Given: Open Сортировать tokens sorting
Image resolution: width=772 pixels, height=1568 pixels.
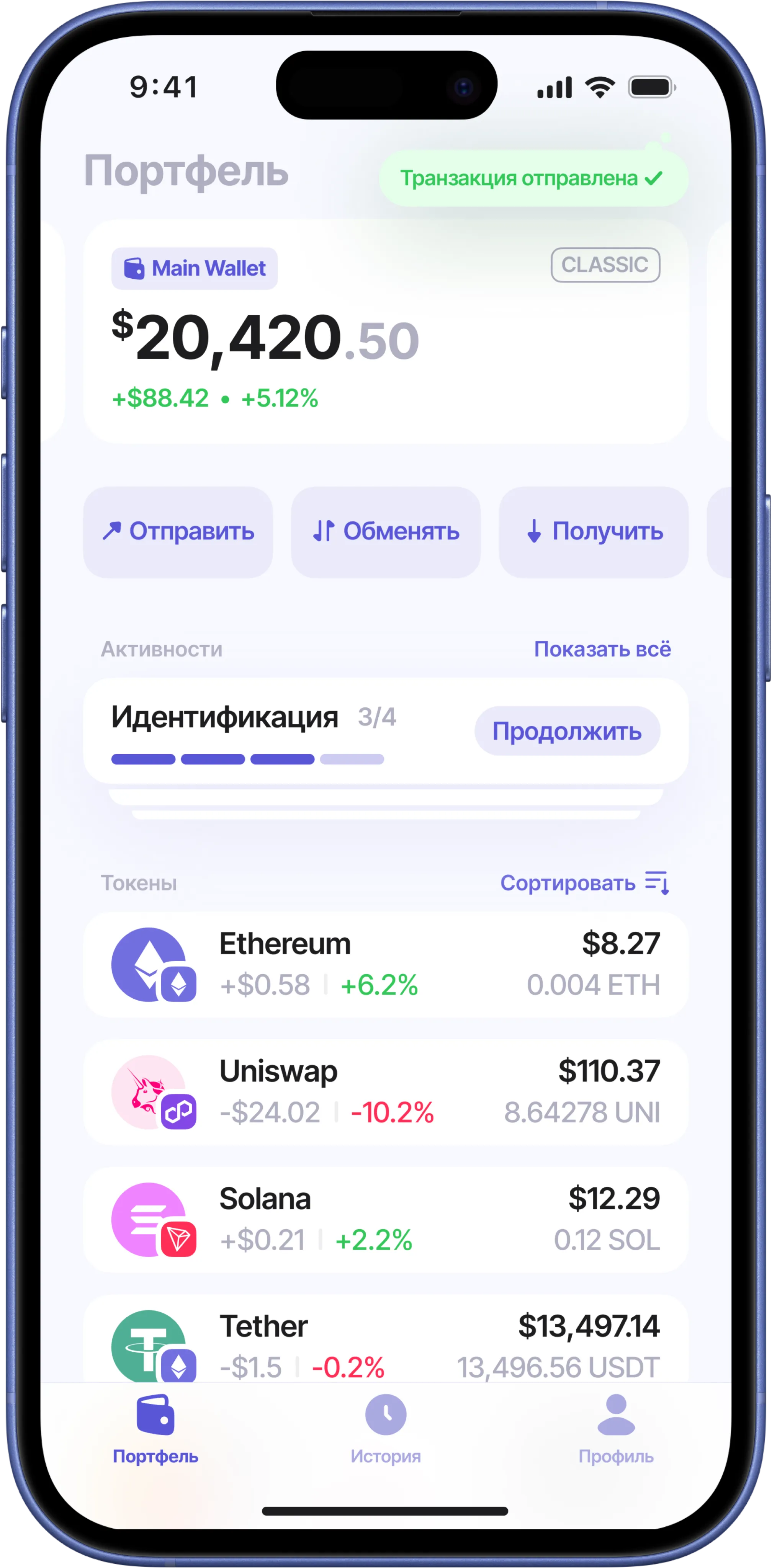Looking at the screenshot, I should coord(584,883).
